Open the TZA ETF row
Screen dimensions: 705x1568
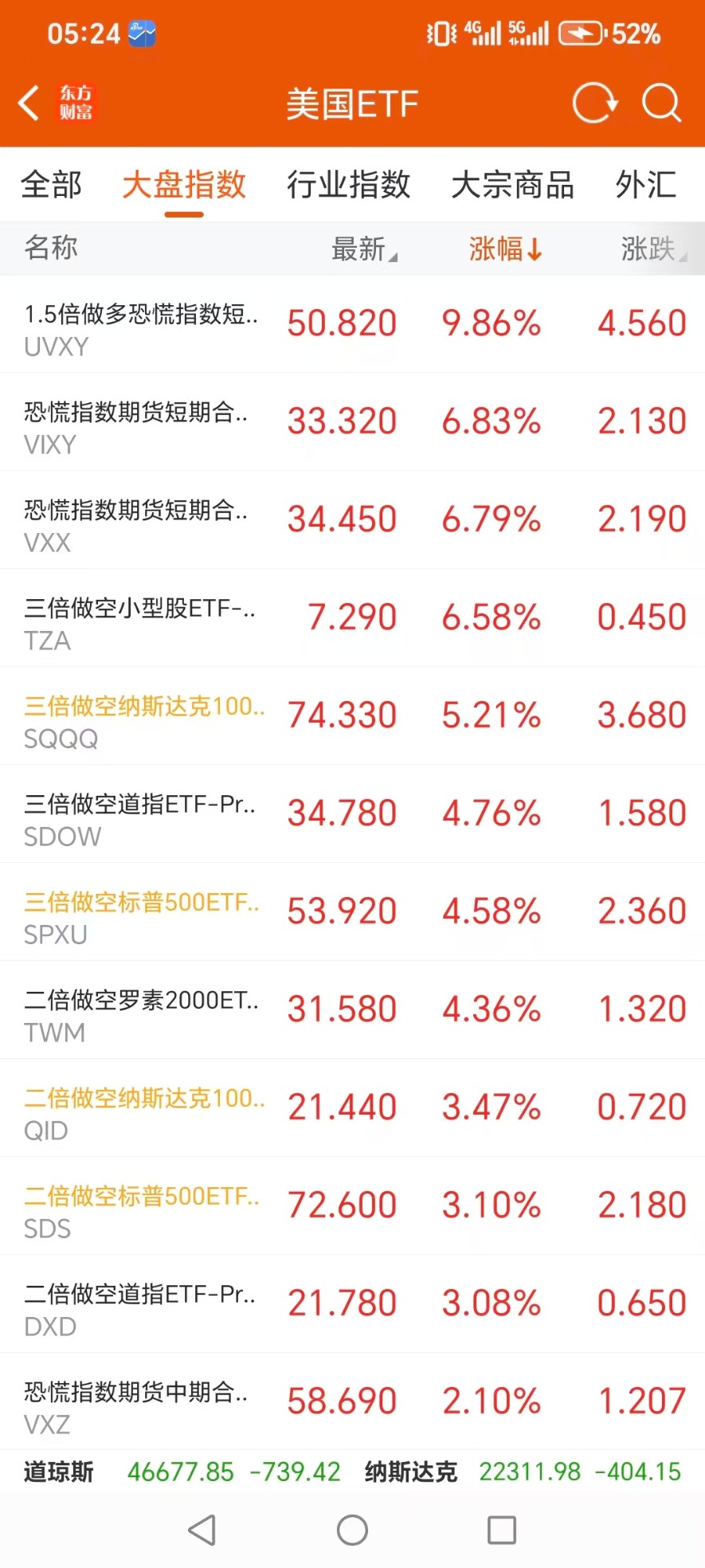[x=352, y=618]
